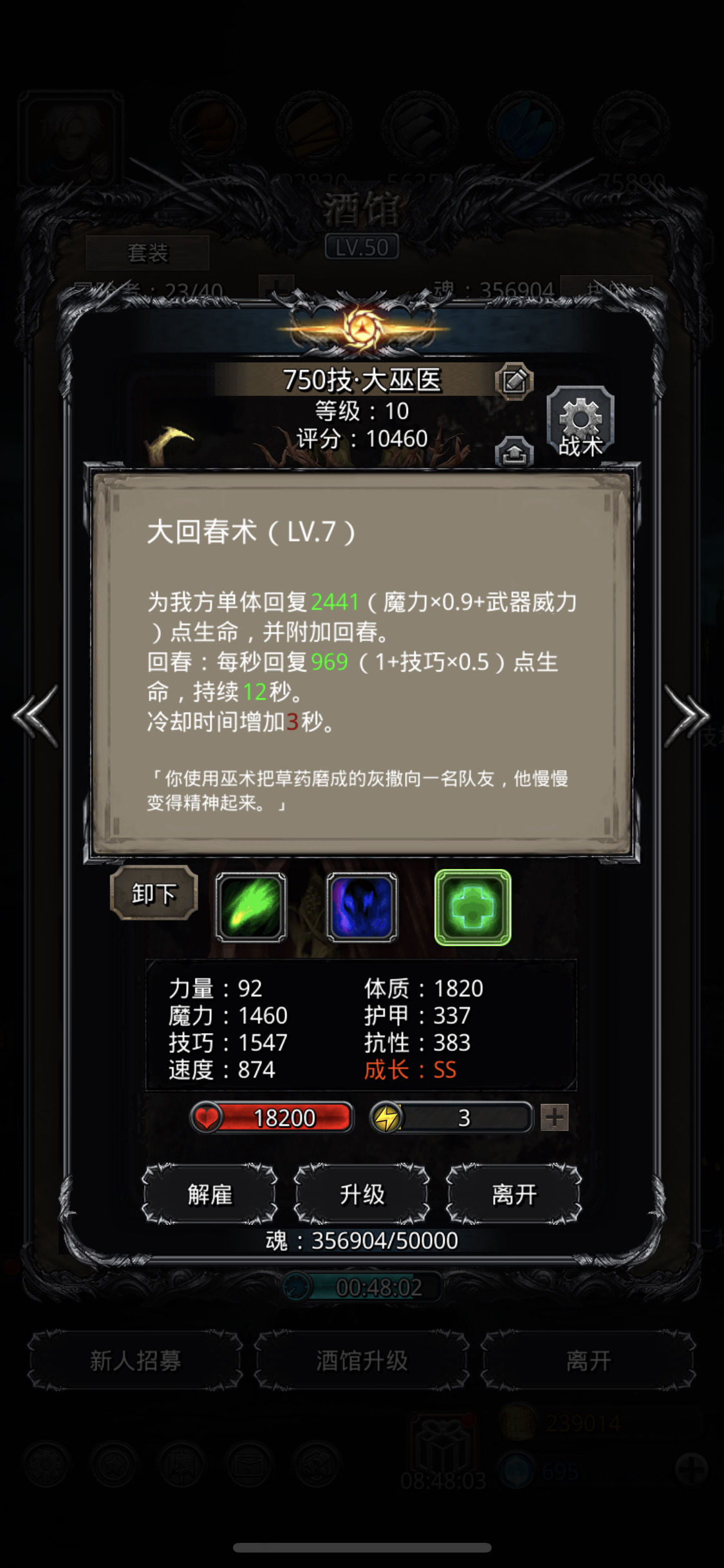Select the green cross healing skill icon
The width and height of the screenshot is (724, 1568).
click(x=472, y=907)
